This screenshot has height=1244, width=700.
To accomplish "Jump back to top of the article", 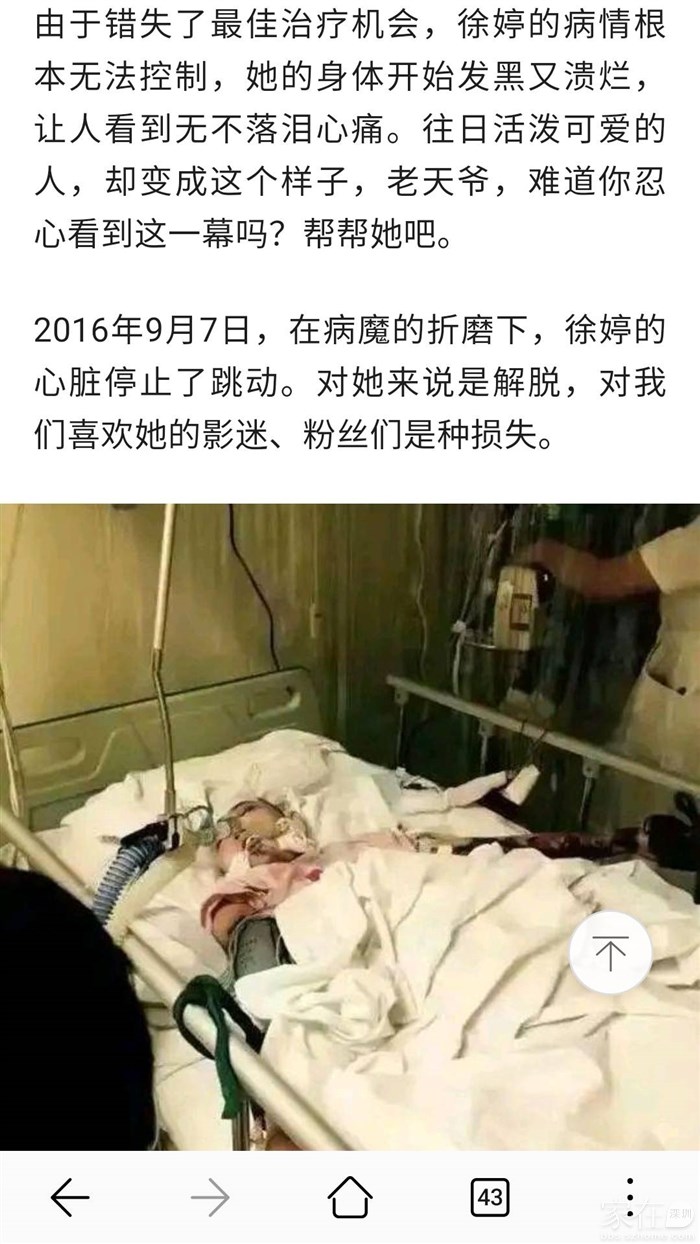I will point(610,953).
